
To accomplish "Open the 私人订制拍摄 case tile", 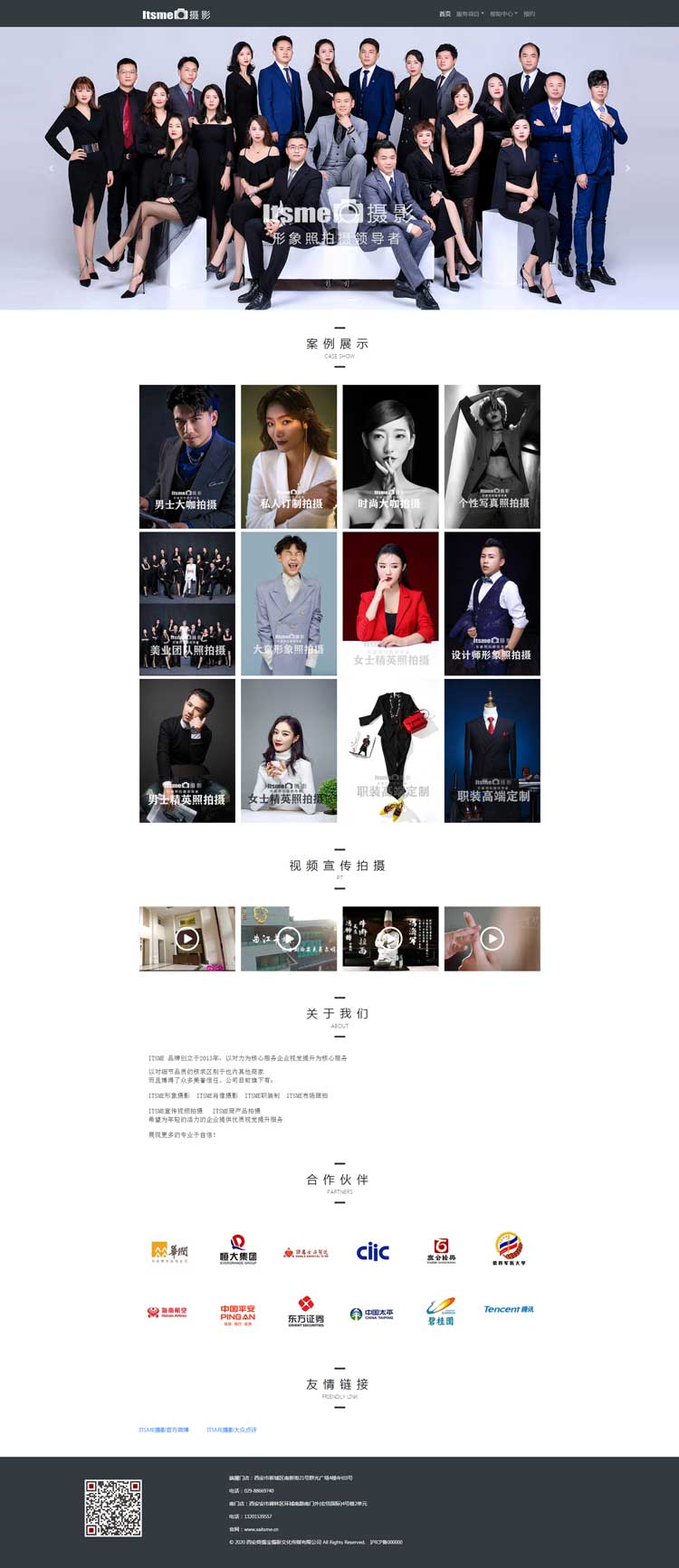I will 289,456.
